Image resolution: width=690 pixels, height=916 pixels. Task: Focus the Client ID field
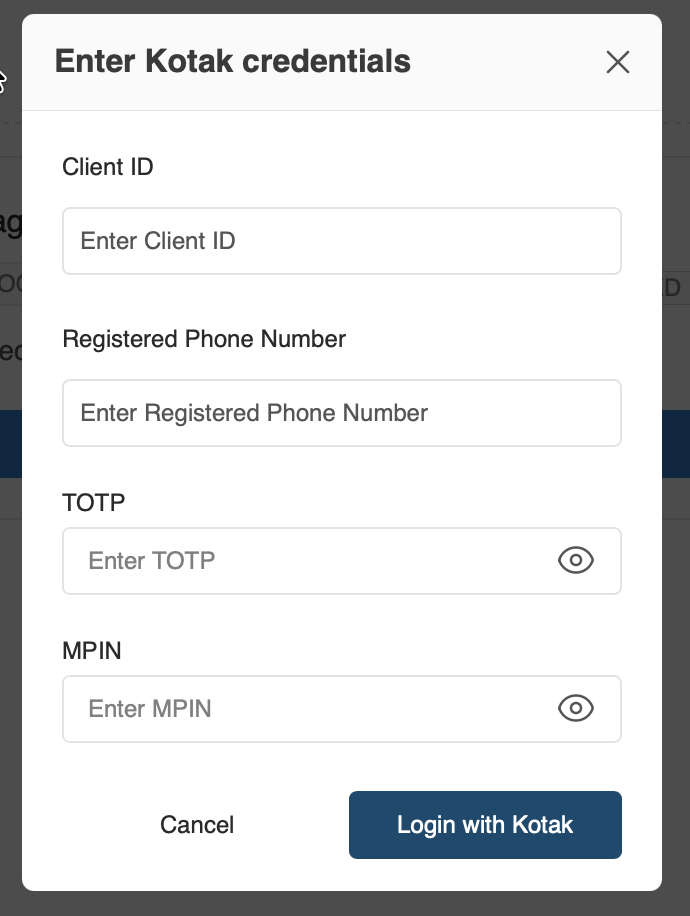click(341, 241)
